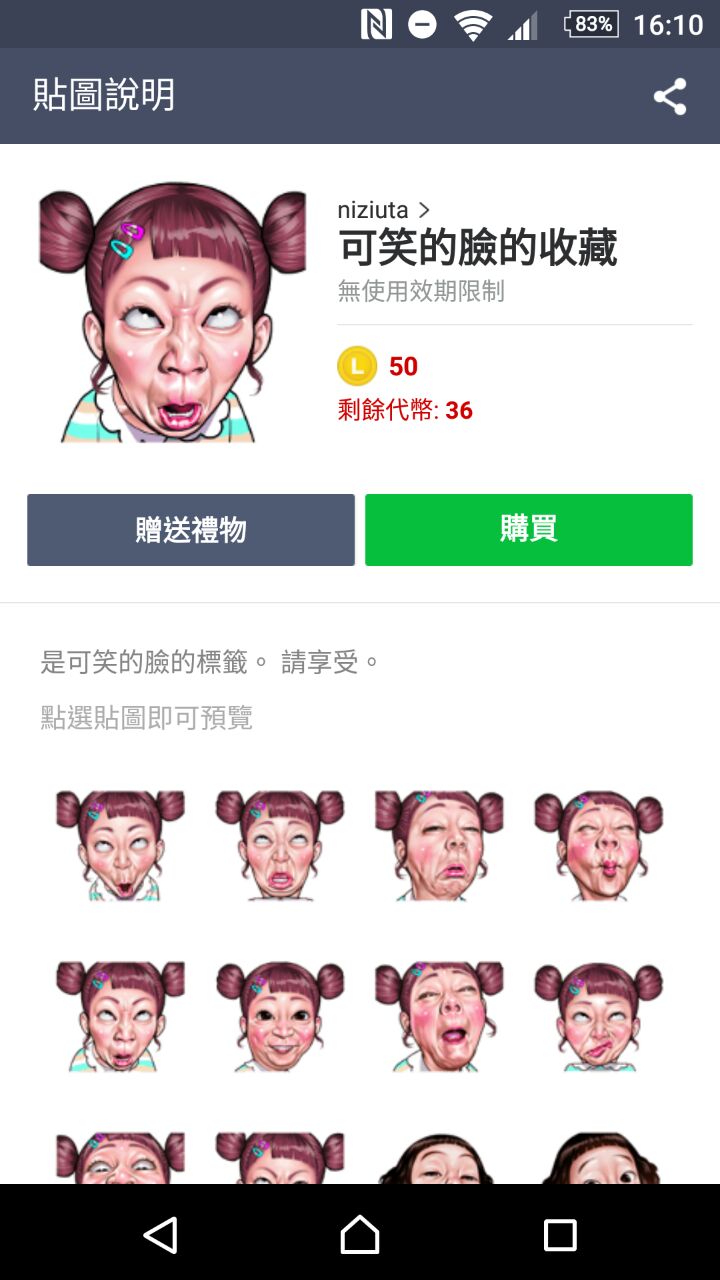720x1280 pixels.
Task: Preview the kissing-lips sticker with closed eyes
Action: (598, 845)
